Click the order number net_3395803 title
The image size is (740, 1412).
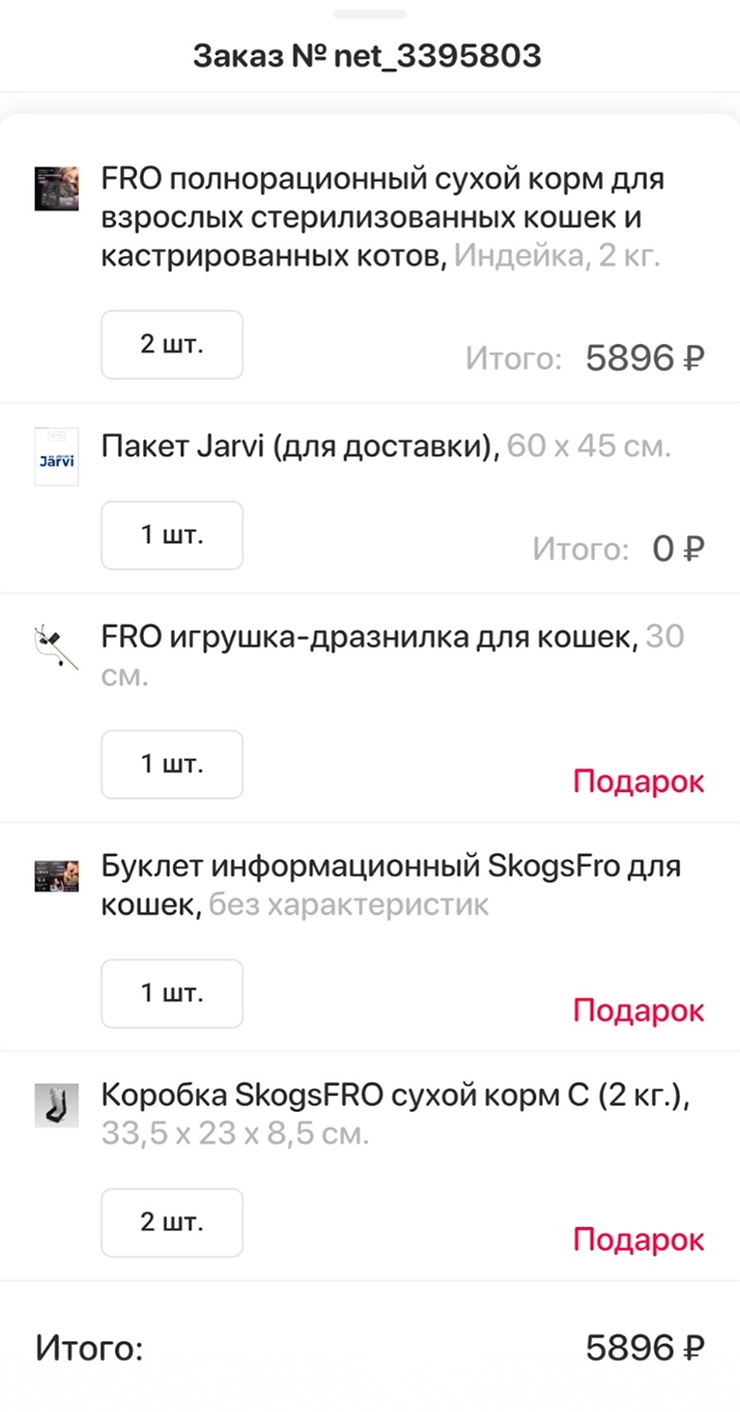[x=369, y=56]
